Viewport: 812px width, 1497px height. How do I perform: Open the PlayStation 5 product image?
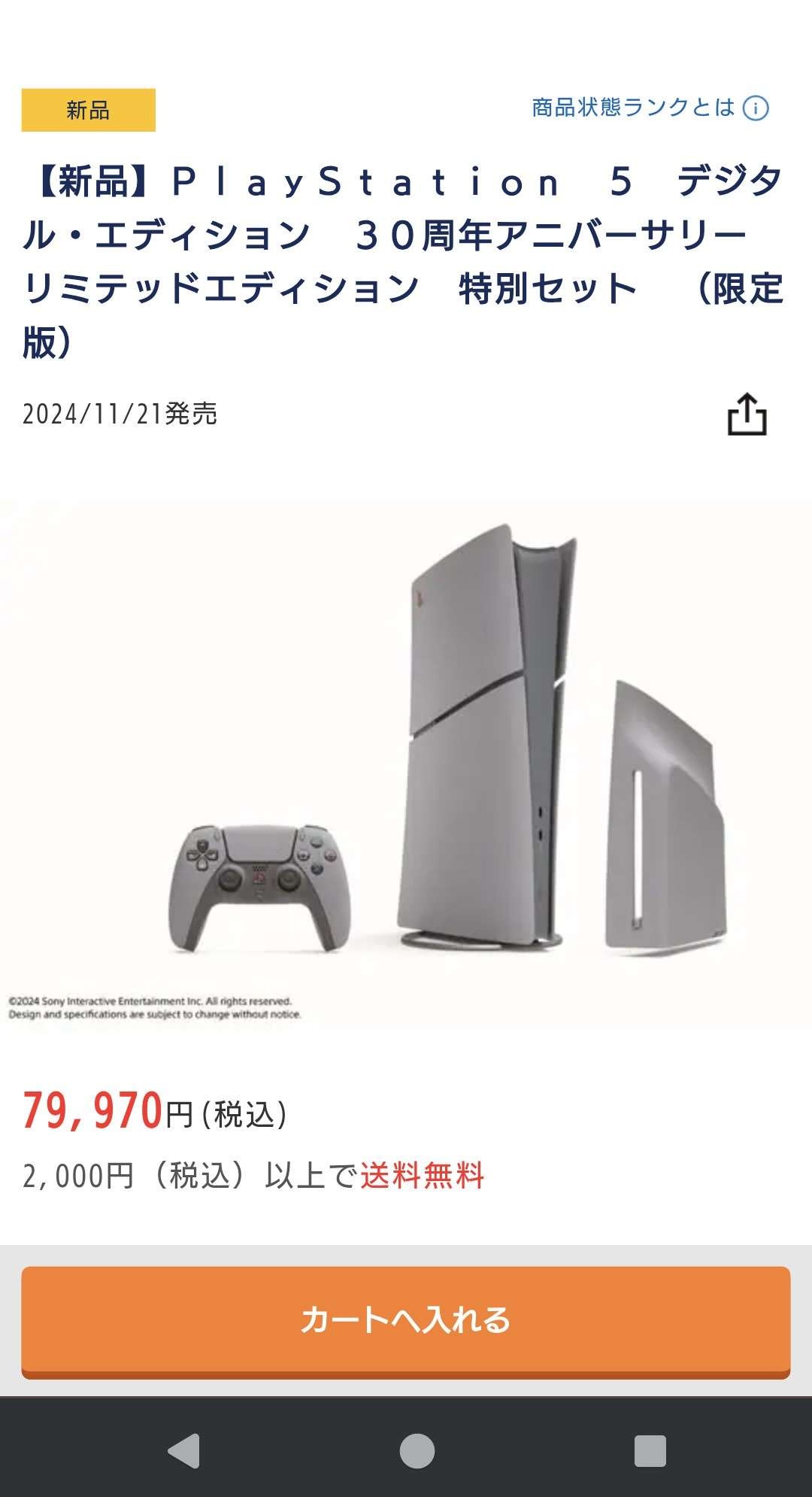coord(406,764)
